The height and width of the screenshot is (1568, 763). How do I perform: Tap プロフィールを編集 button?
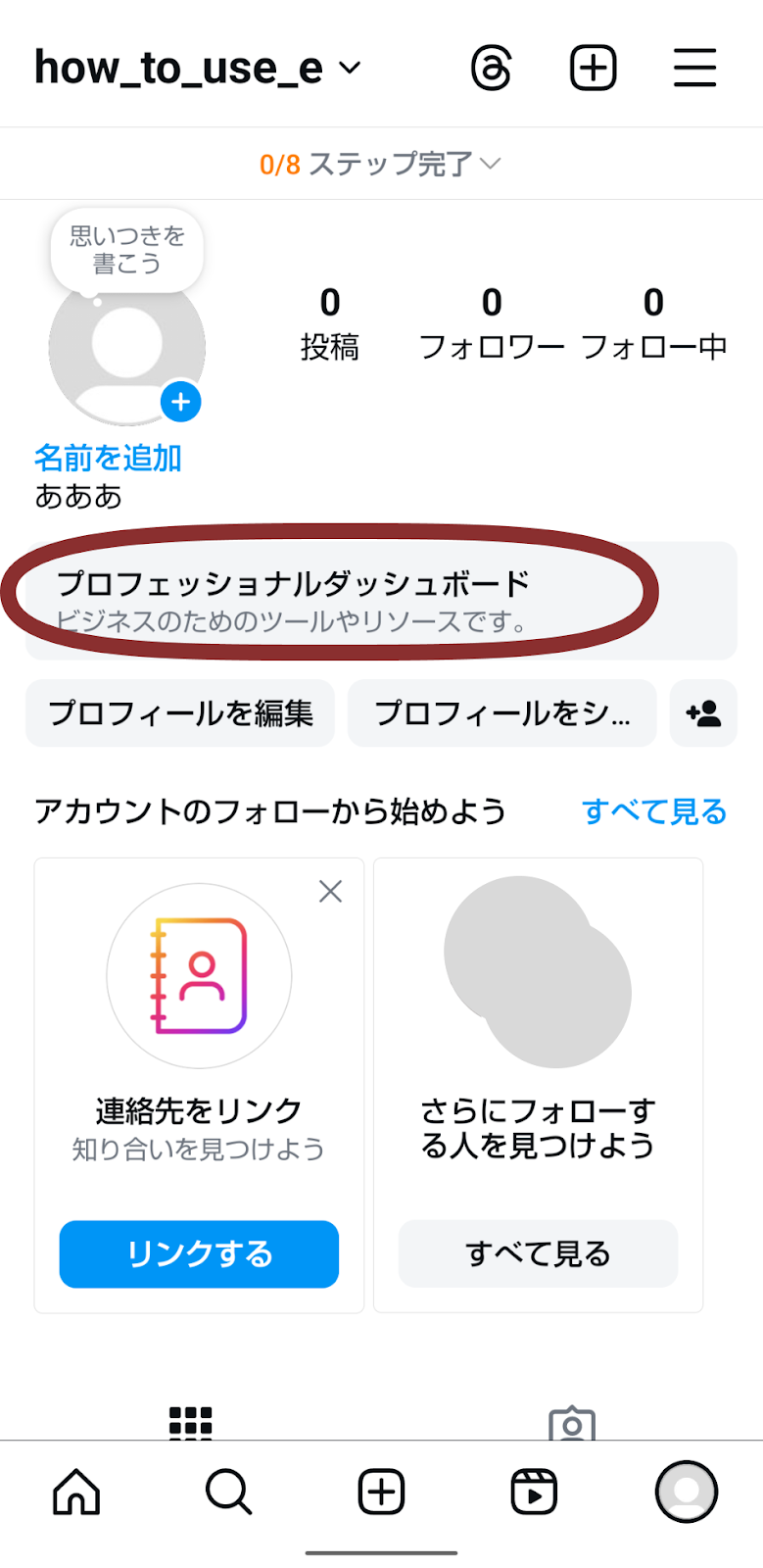tap(180, 713)
